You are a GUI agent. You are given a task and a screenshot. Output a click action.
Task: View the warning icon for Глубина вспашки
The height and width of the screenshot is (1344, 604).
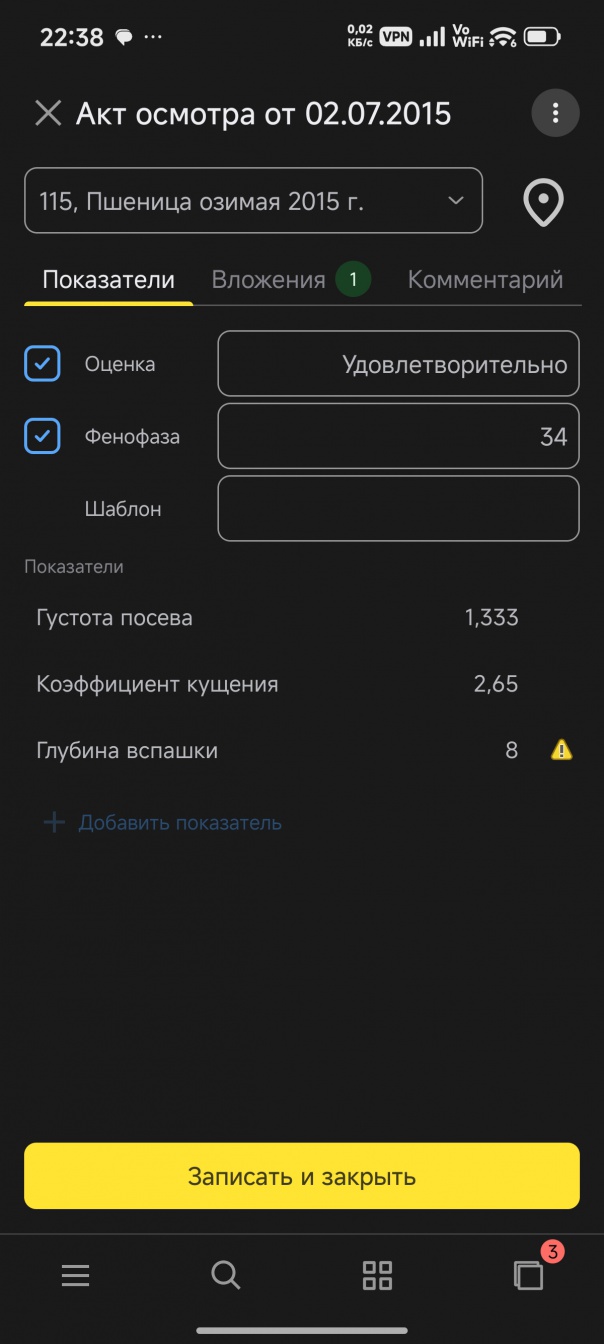tap(562, 750)
